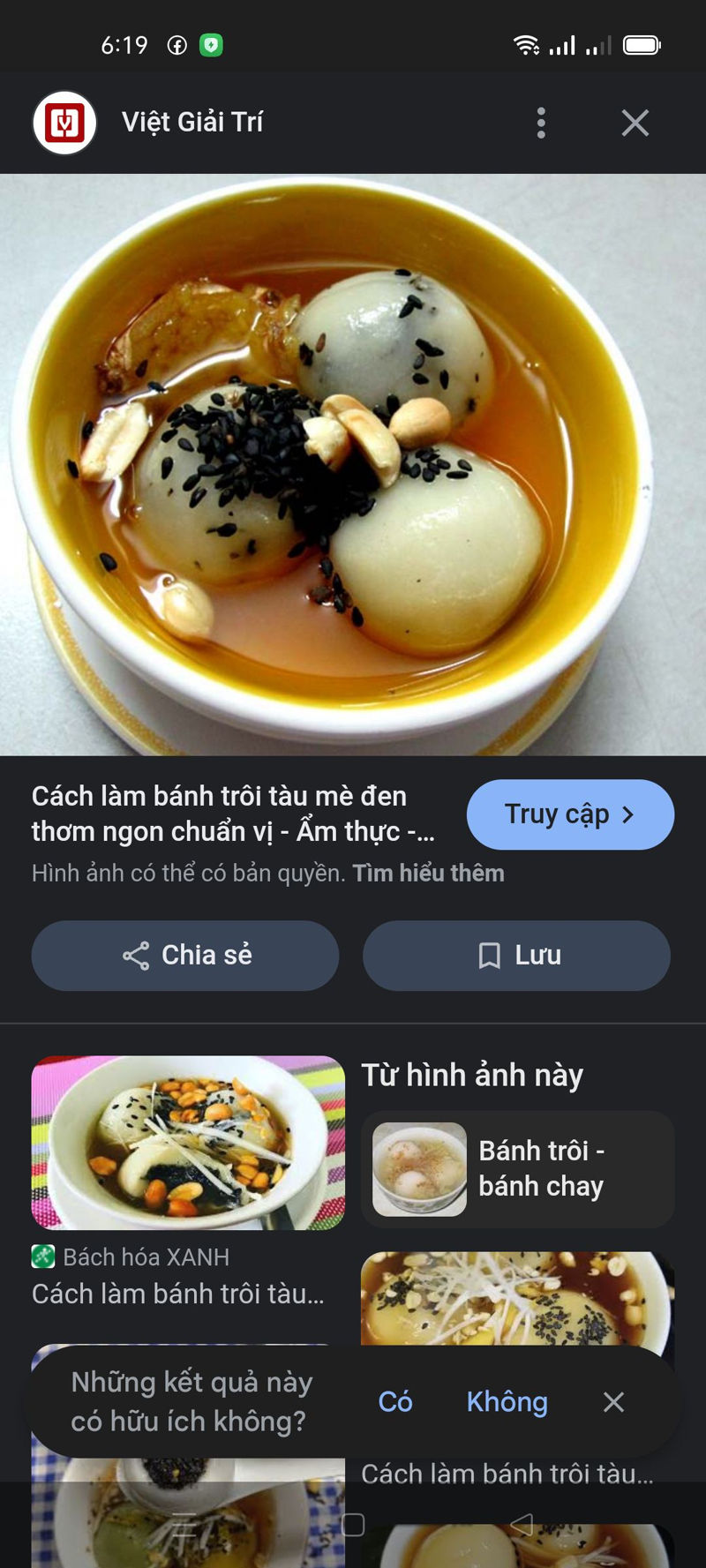Answer Không to the feedback prompt
This screenshot has width=706, height=1568.
(507, 1401)
